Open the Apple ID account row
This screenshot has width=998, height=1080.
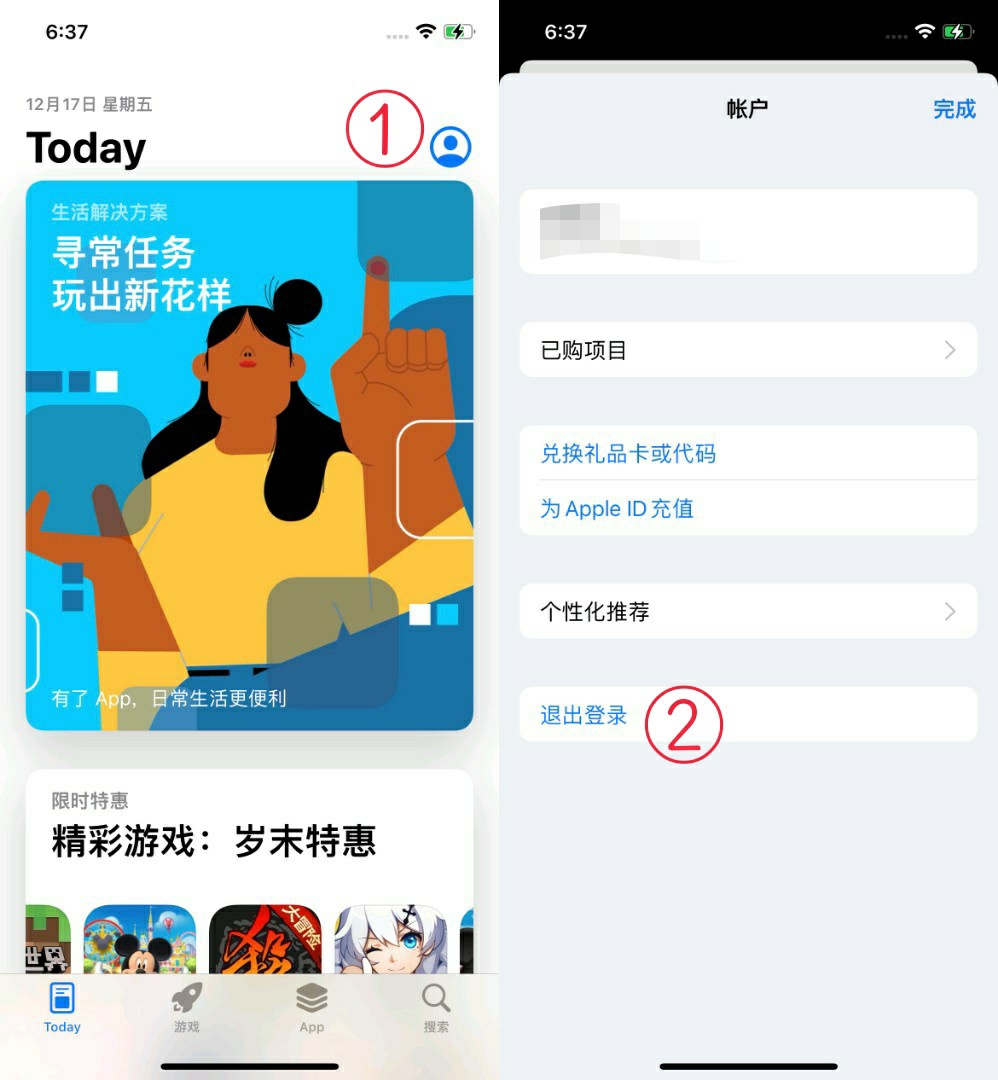pyautogui.click(x=747, y=231)
